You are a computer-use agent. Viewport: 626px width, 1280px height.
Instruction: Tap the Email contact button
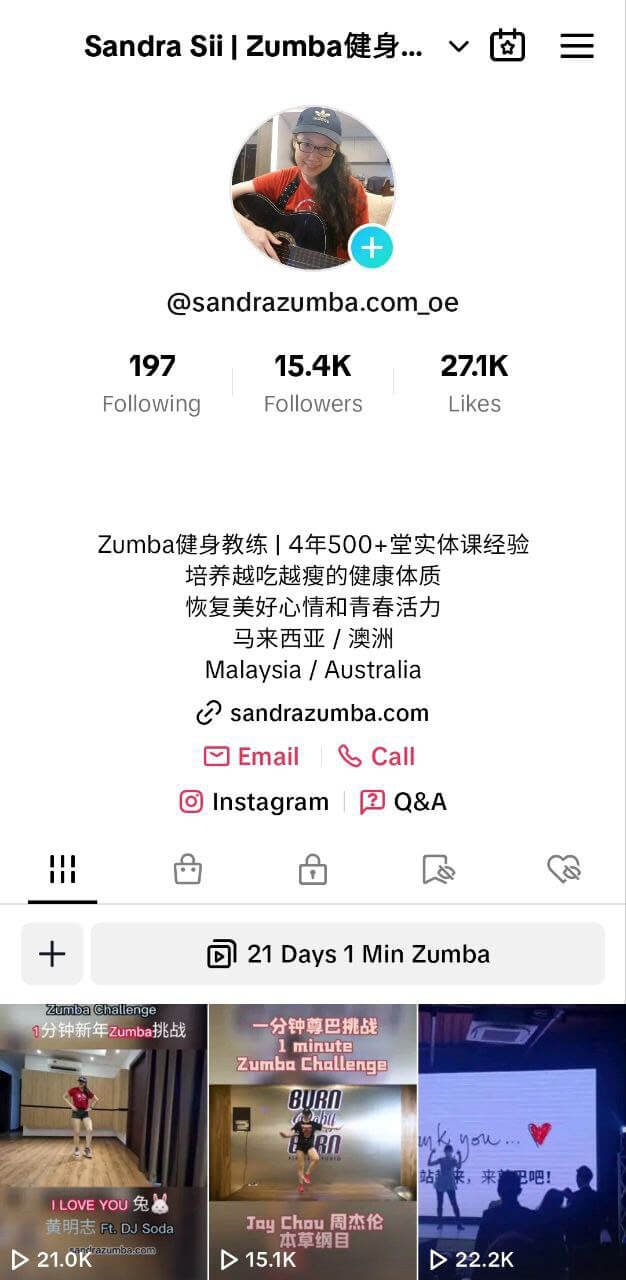click(x=252, y=756)
